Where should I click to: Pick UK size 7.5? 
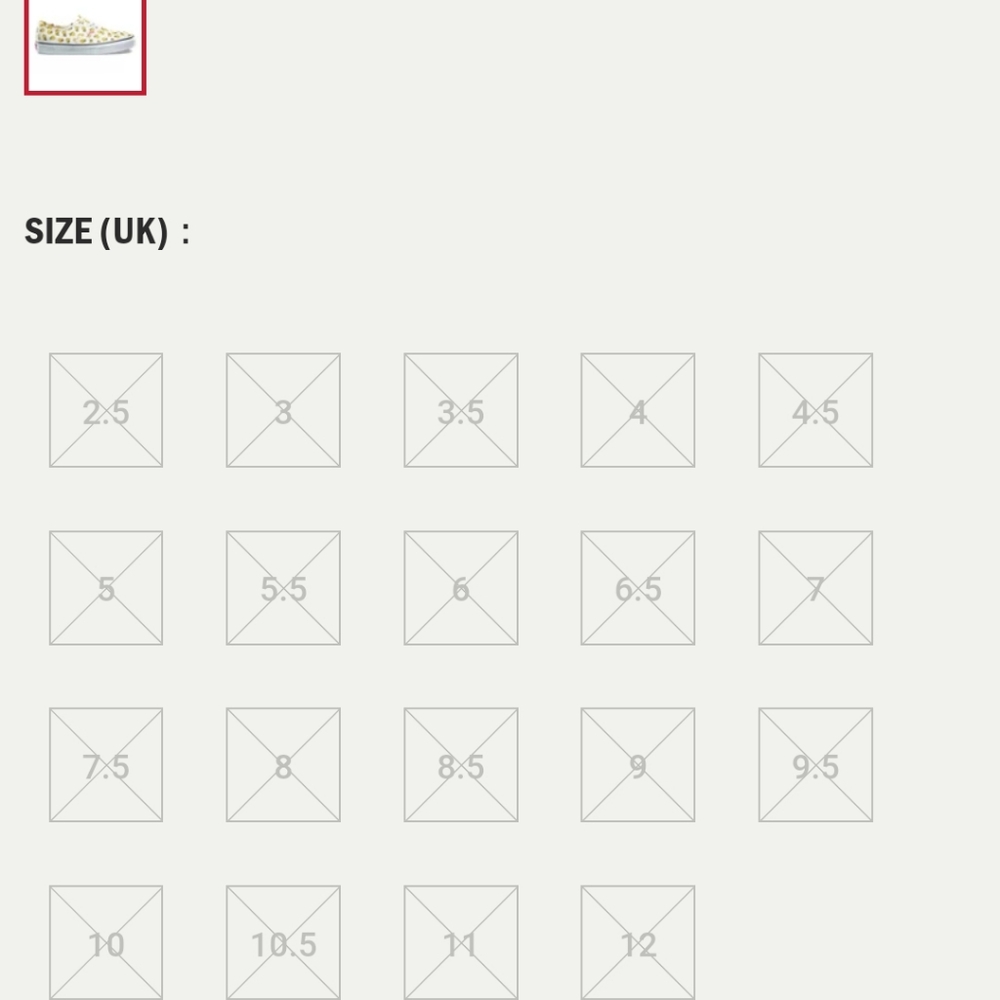click(x=106, y=765)
